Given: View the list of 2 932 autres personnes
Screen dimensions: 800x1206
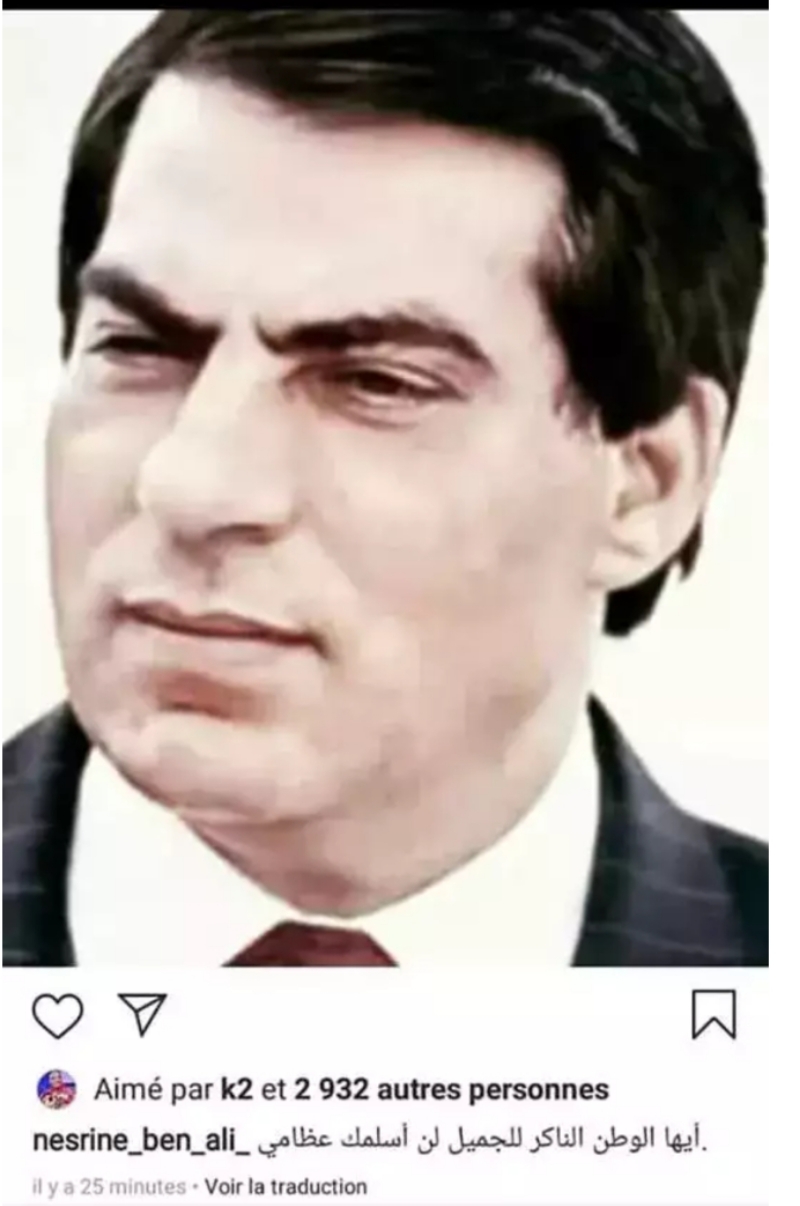Looking at the screenshot, I should [x=450, y=1089].
